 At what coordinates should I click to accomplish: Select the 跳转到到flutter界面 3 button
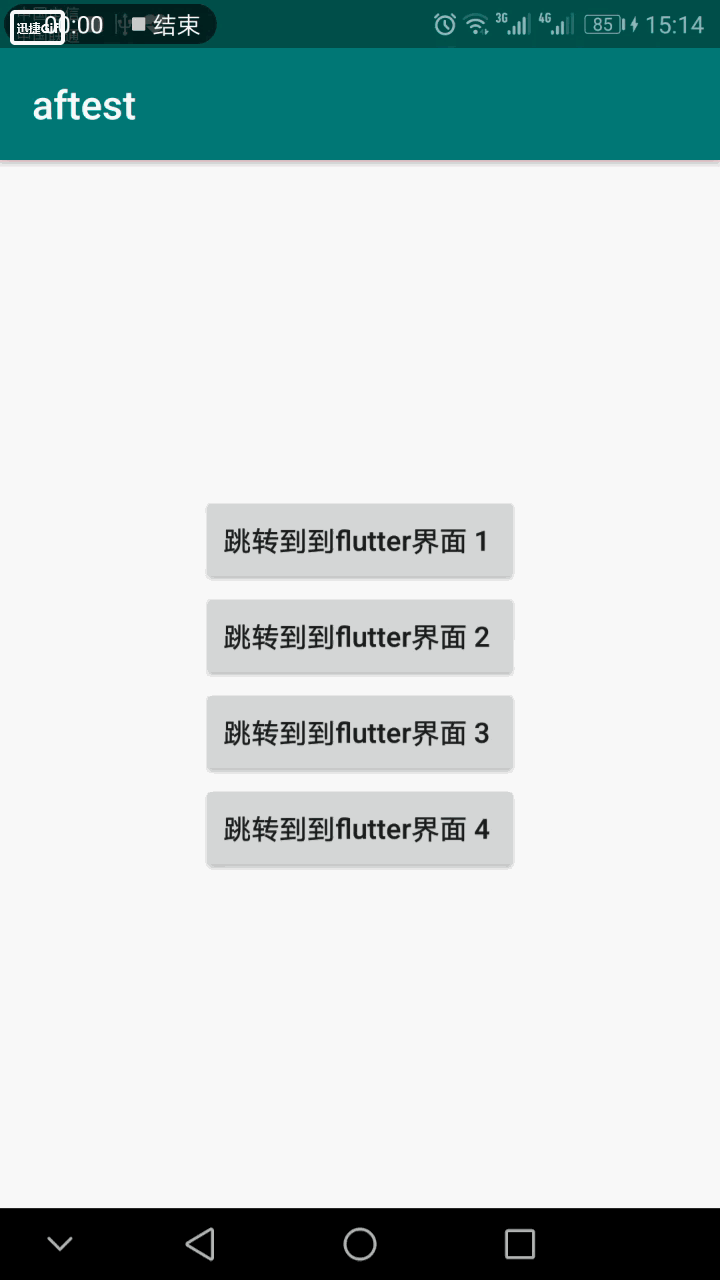360,733
